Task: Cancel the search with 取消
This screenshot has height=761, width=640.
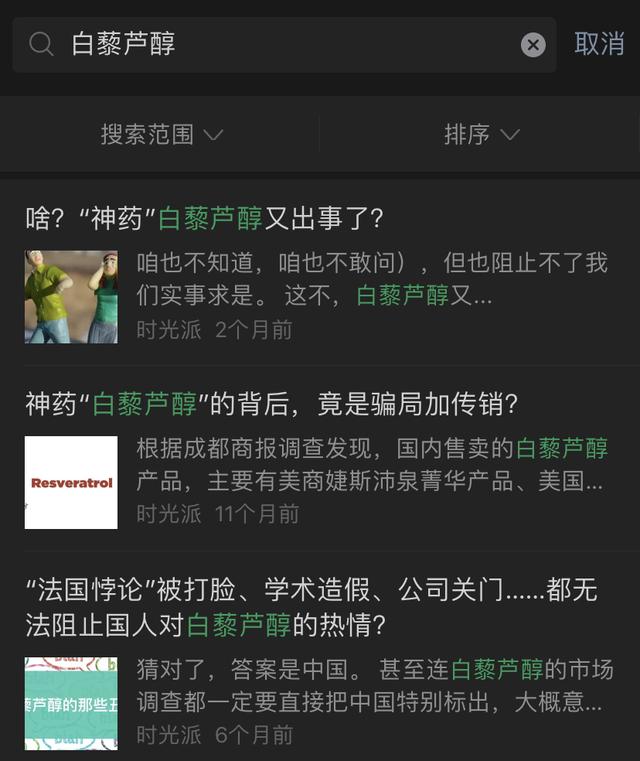Action: click(599, 44)
